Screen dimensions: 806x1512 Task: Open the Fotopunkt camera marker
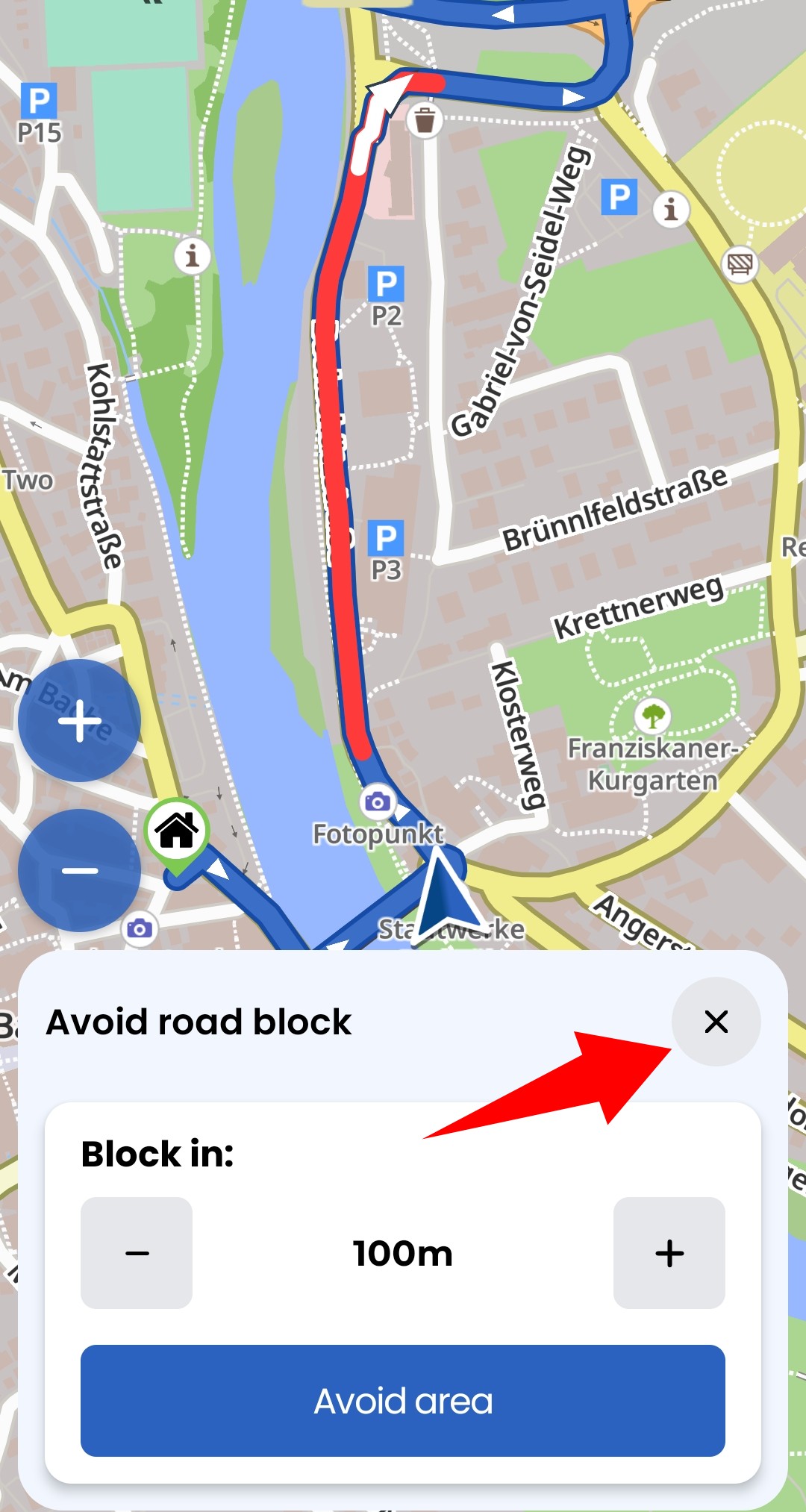point(378,802)
